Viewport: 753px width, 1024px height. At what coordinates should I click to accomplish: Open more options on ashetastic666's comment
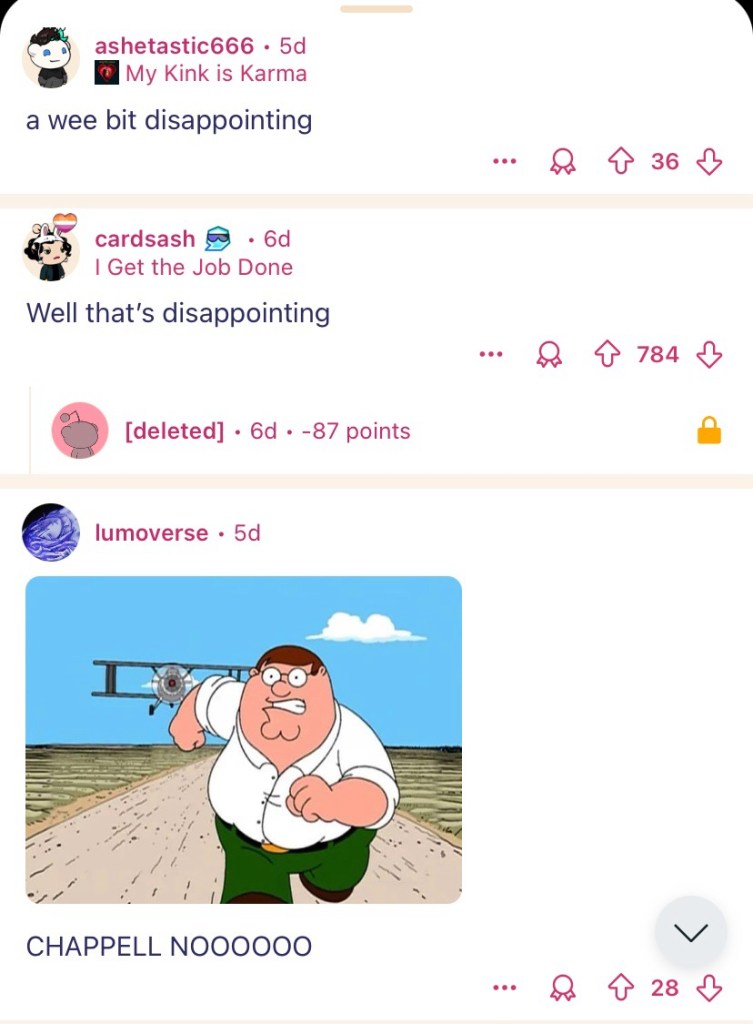[504, 162]
